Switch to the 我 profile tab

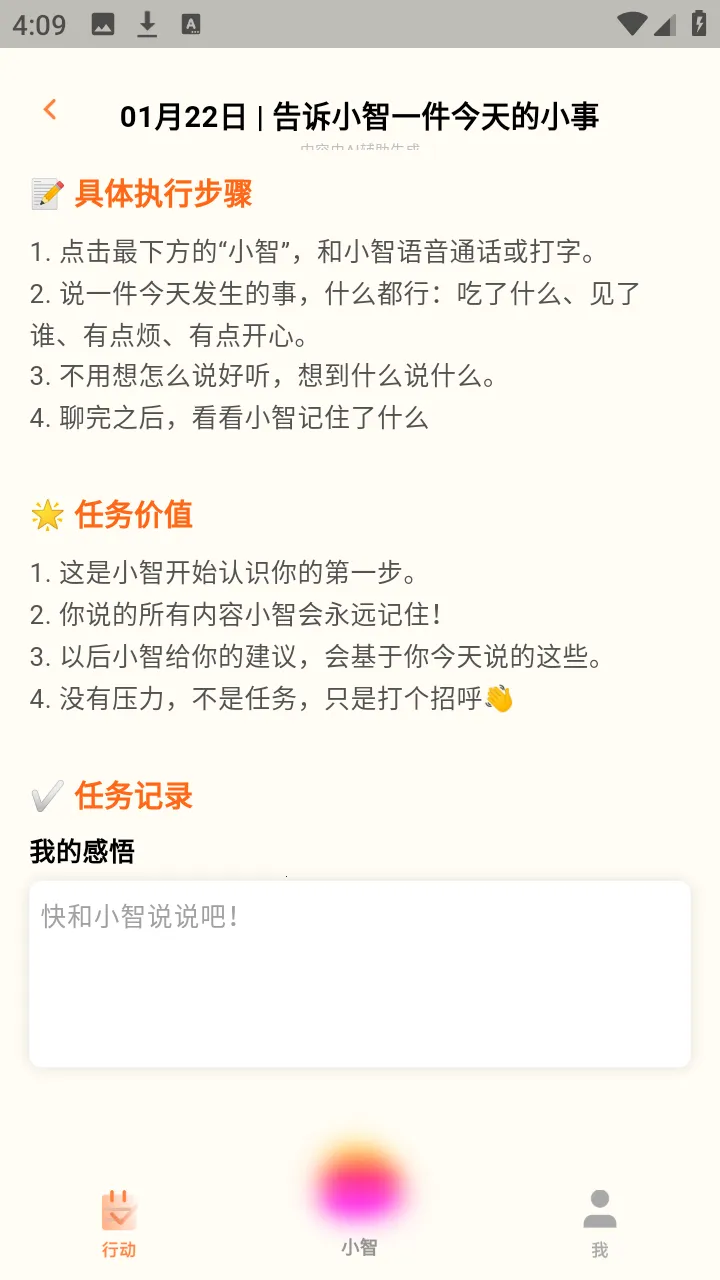click(599, 1222)
